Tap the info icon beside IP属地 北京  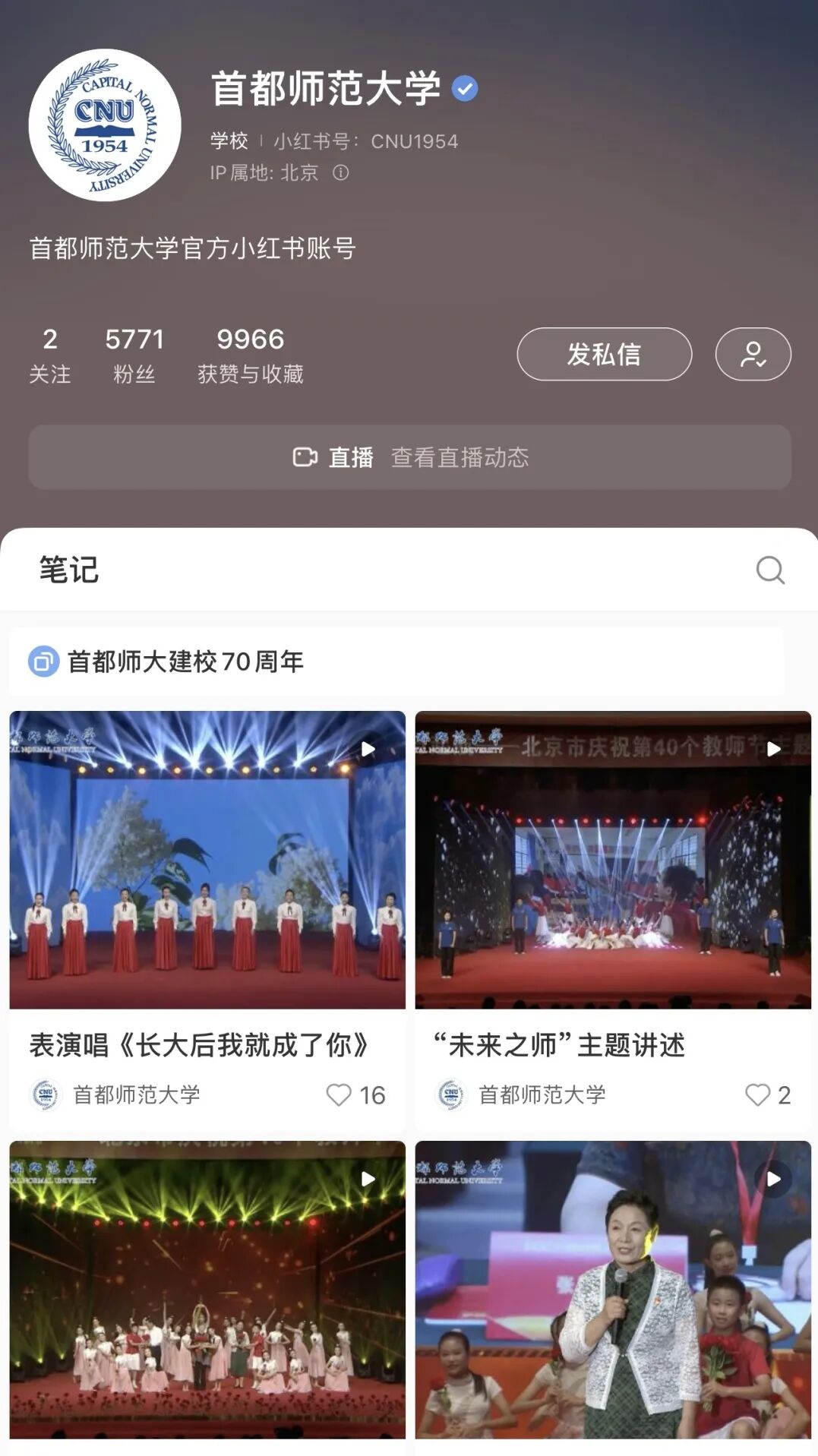pyautogui.click(x=341, y=173)
